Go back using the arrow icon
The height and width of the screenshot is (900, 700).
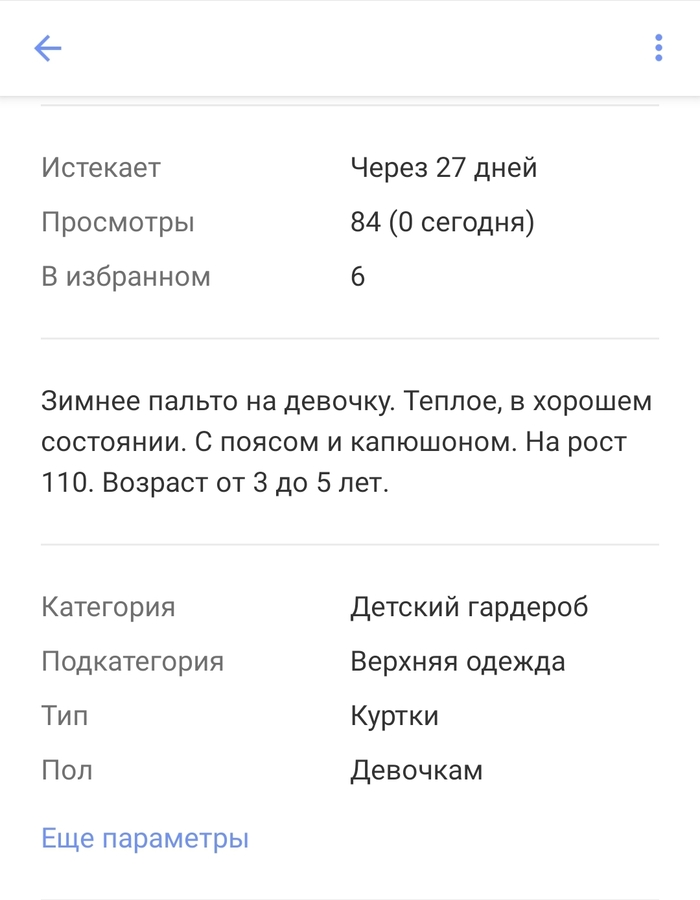48,48
